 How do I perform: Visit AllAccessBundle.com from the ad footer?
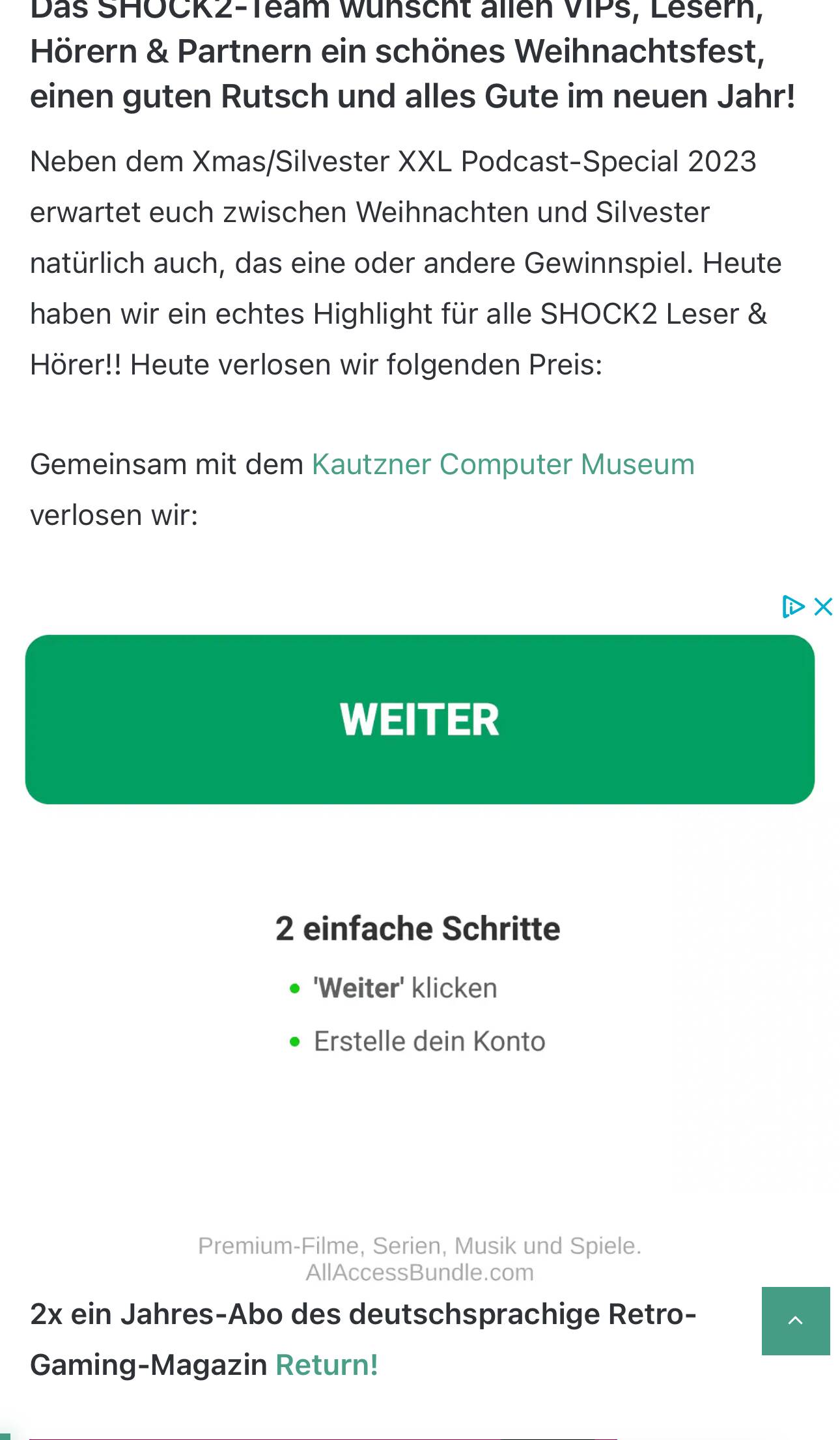419,1273
